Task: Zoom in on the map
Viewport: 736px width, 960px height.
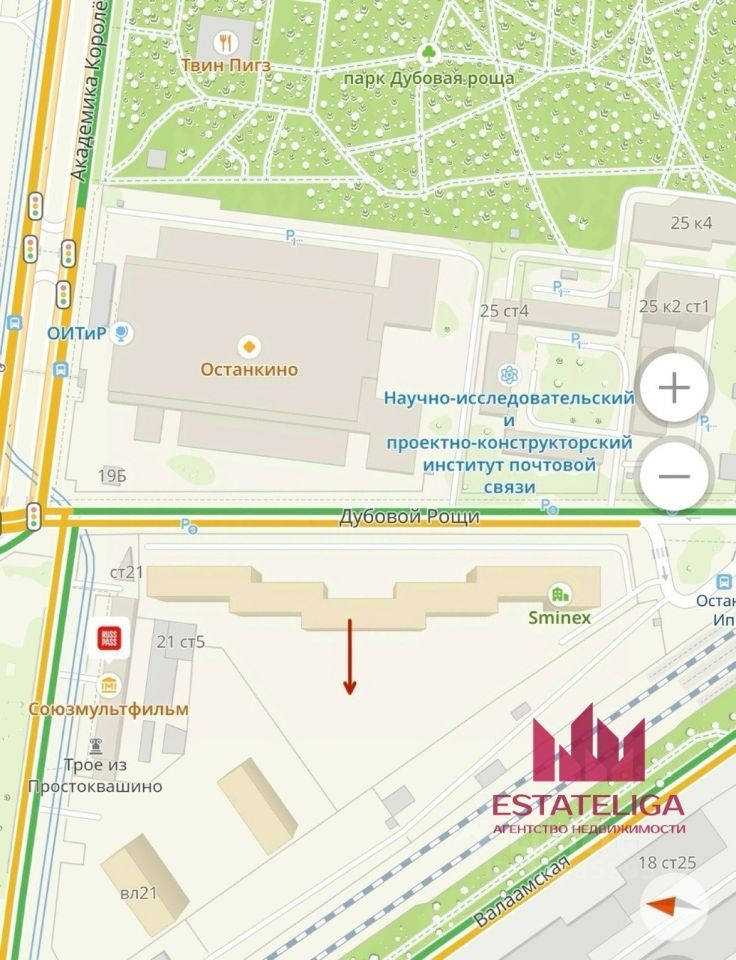Action: click(x=674, y=387)
